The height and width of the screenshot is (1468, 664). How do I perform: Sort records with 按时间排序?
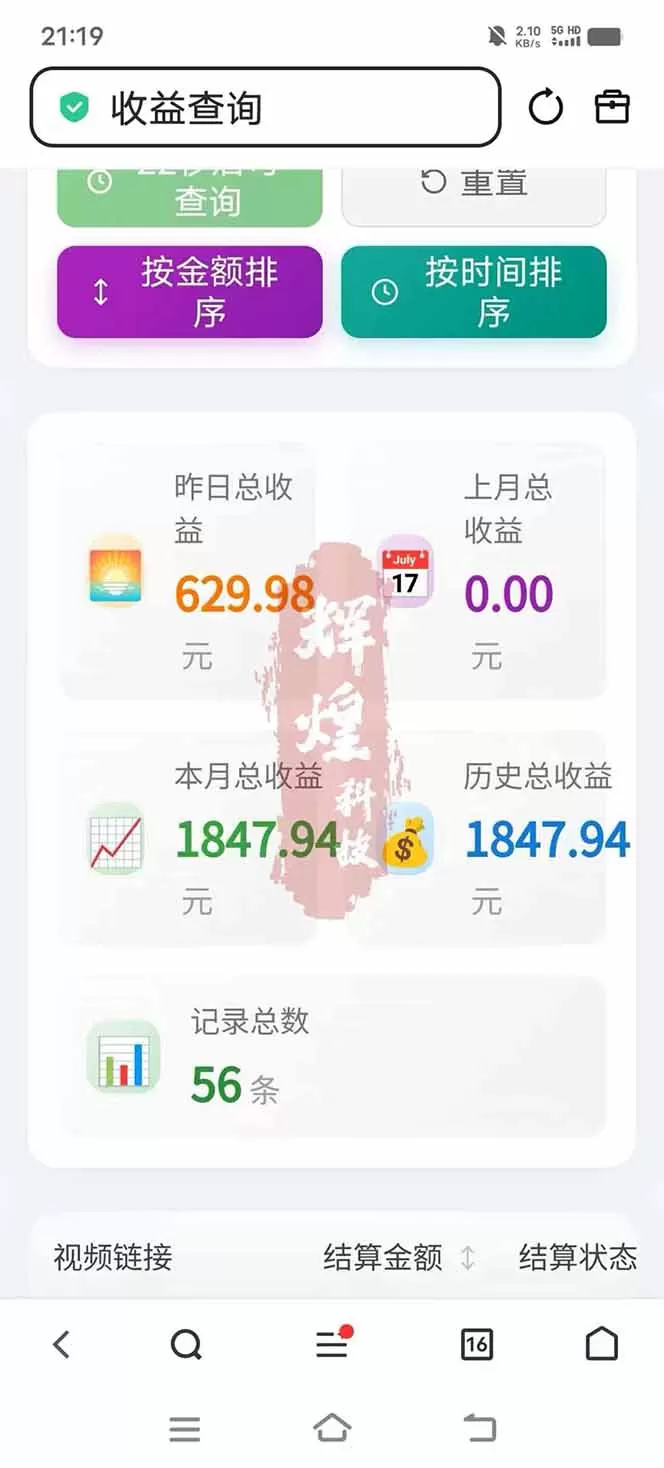474,292
